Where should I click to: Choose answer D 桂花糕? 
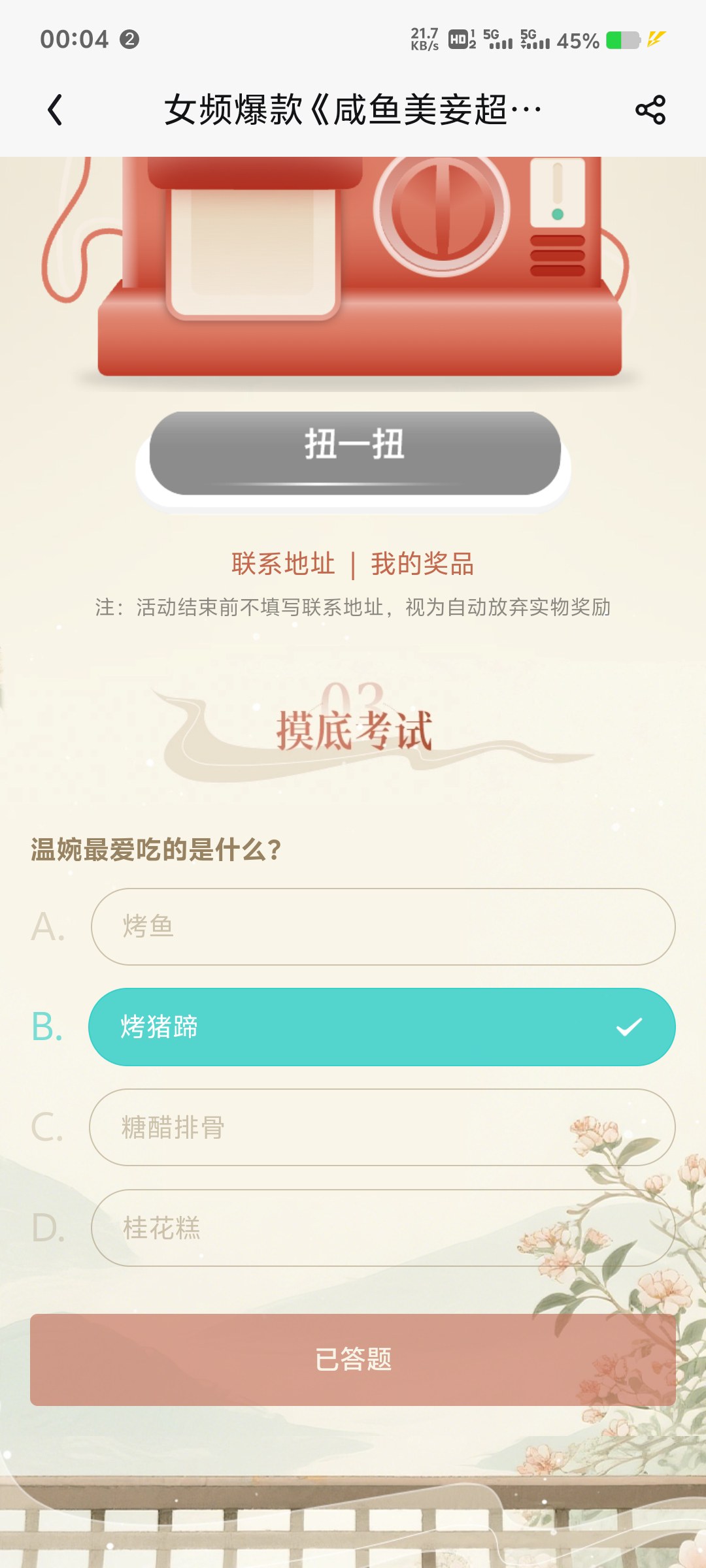pos(382,1228)
